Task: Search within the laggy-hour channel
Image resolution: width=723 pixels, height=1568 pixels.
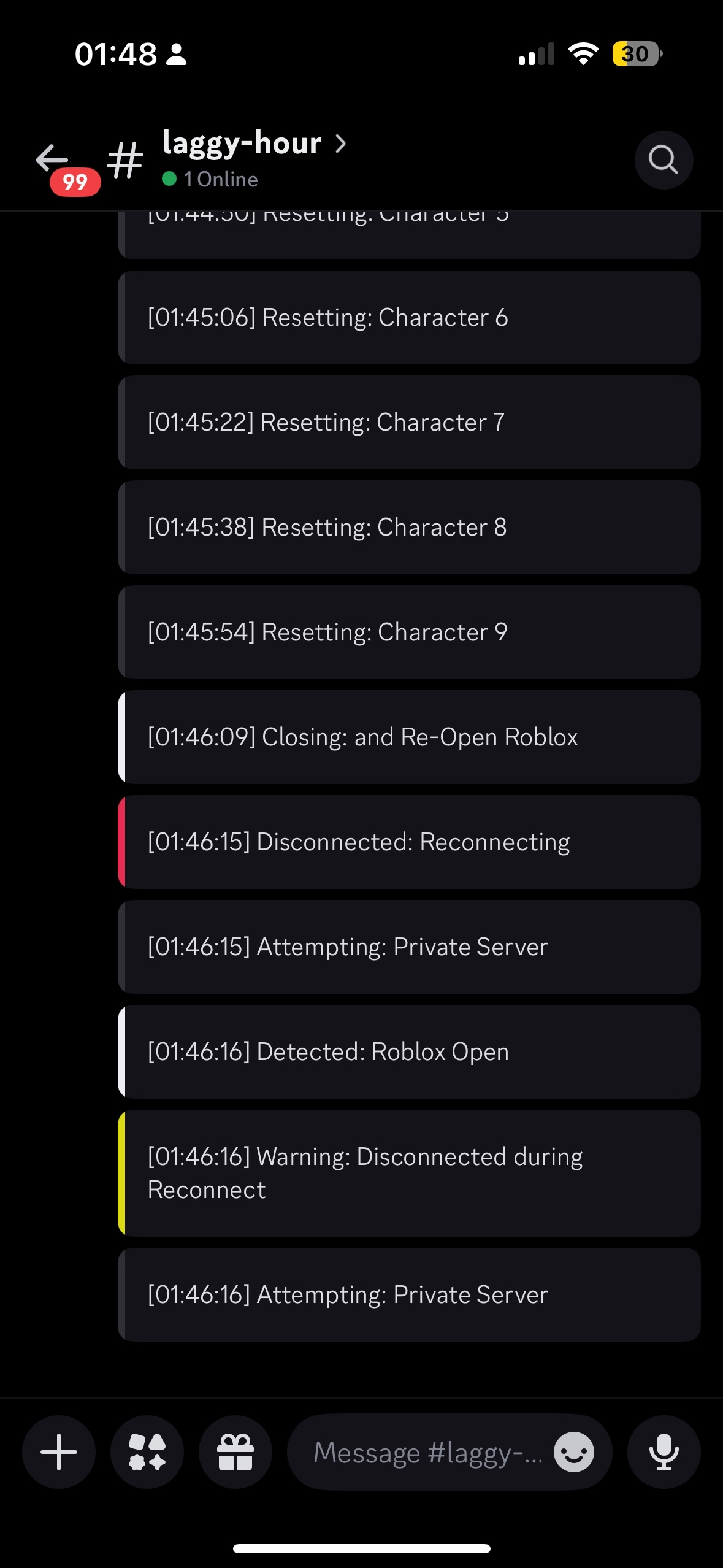Action: point(663,160)
